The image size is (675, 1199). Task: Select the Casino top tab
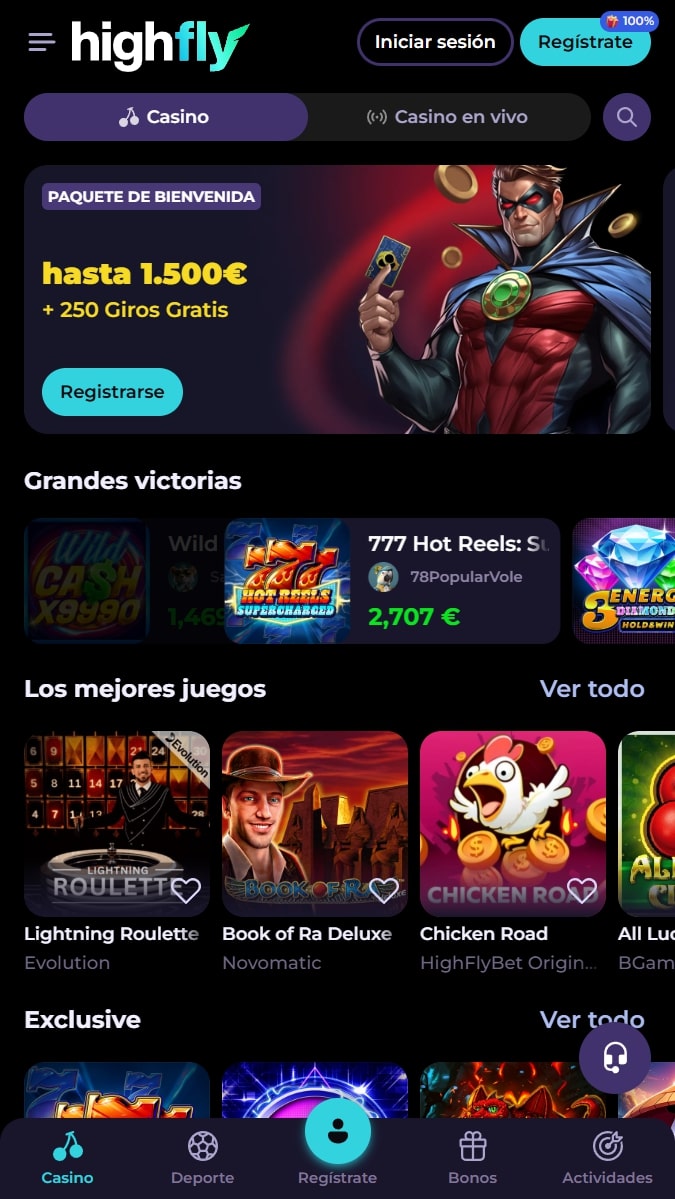[165, 117]
